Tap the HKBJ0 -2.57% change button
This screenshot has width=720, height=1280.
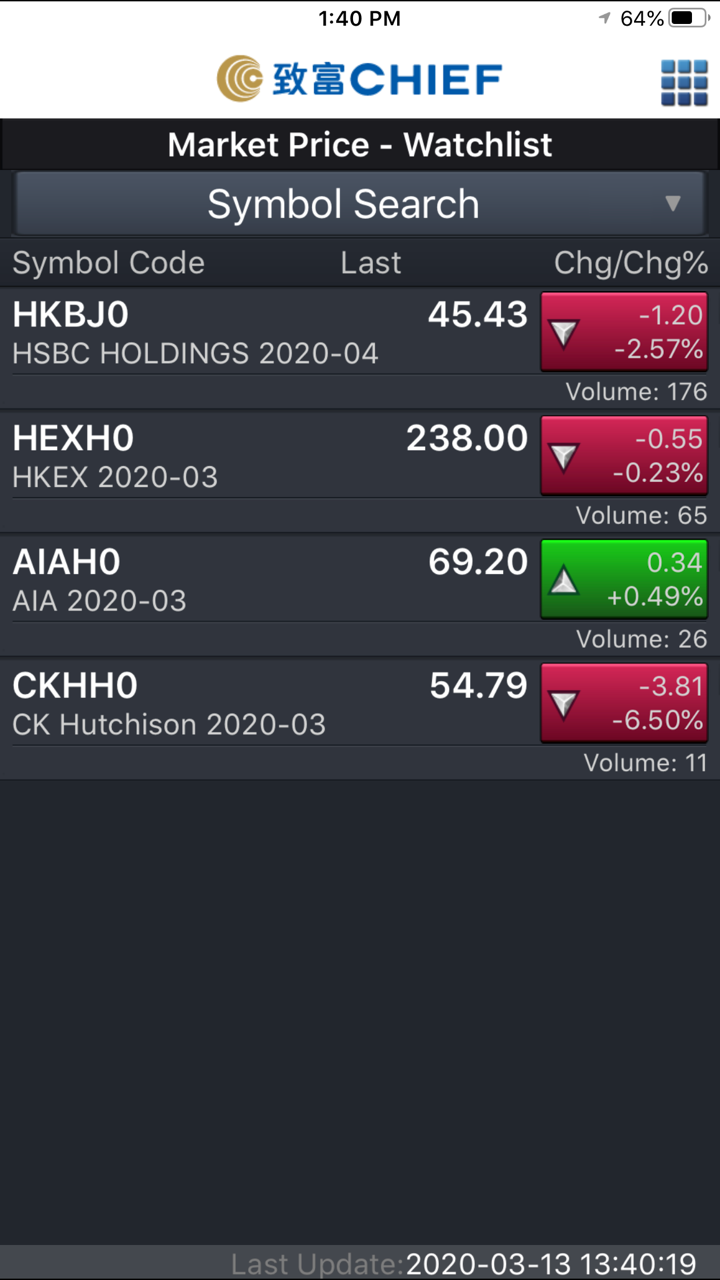[624, 333]
